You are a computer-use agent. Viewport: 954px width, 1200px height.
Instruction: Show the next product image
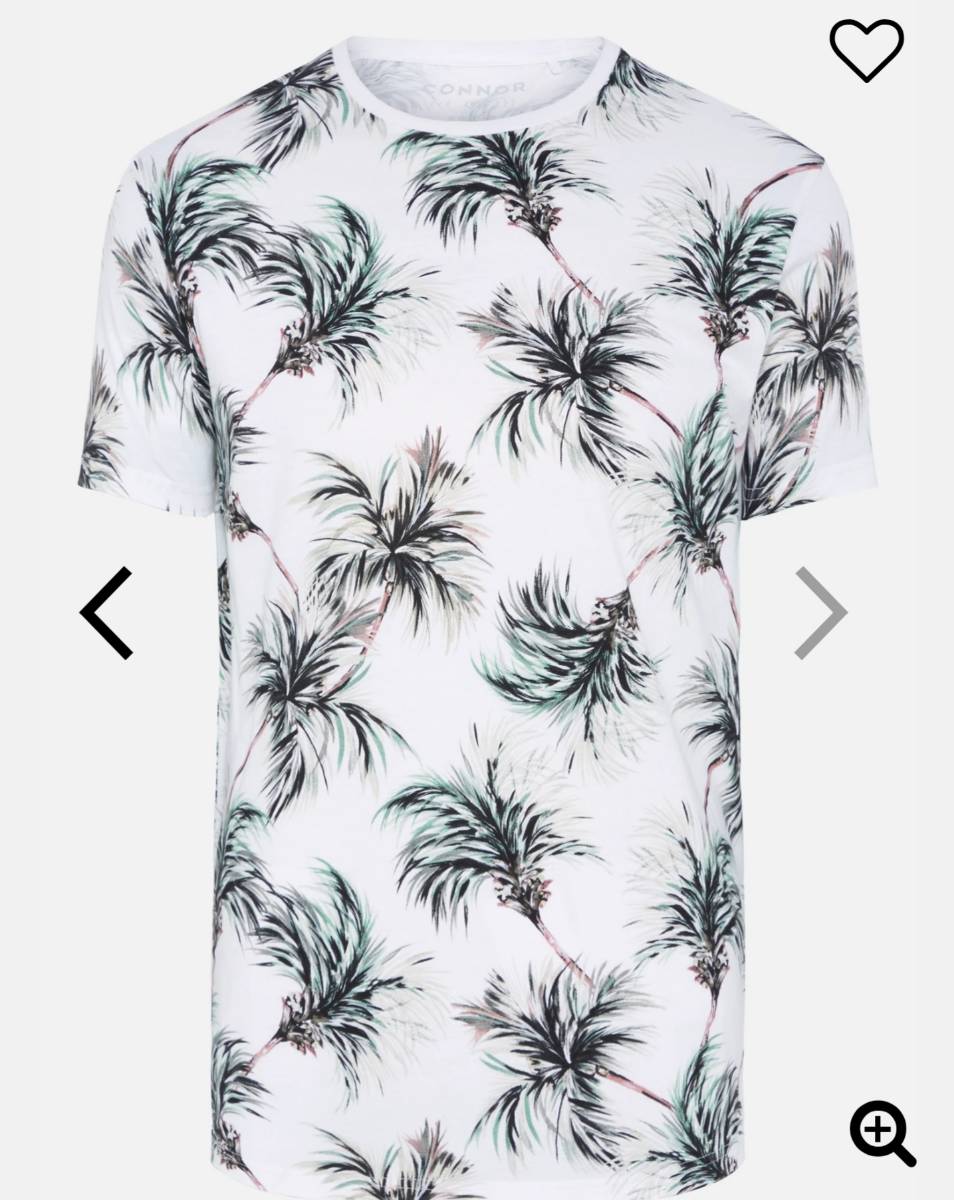tap(821, 612)
